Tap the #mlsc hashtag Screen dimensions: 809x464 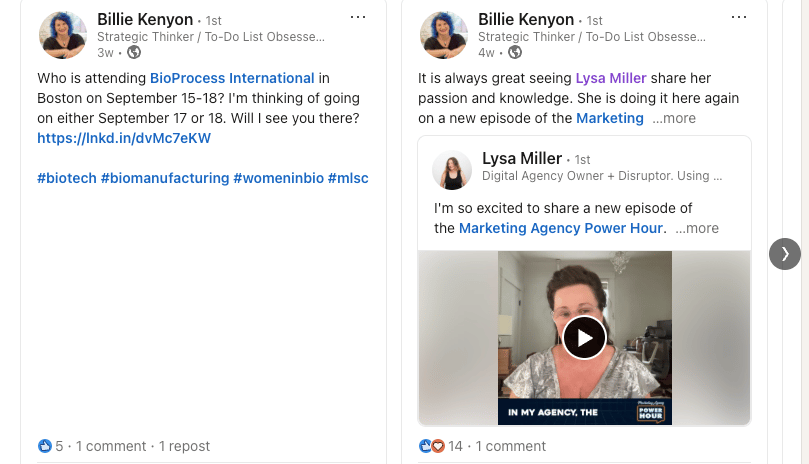pos(348,178)
